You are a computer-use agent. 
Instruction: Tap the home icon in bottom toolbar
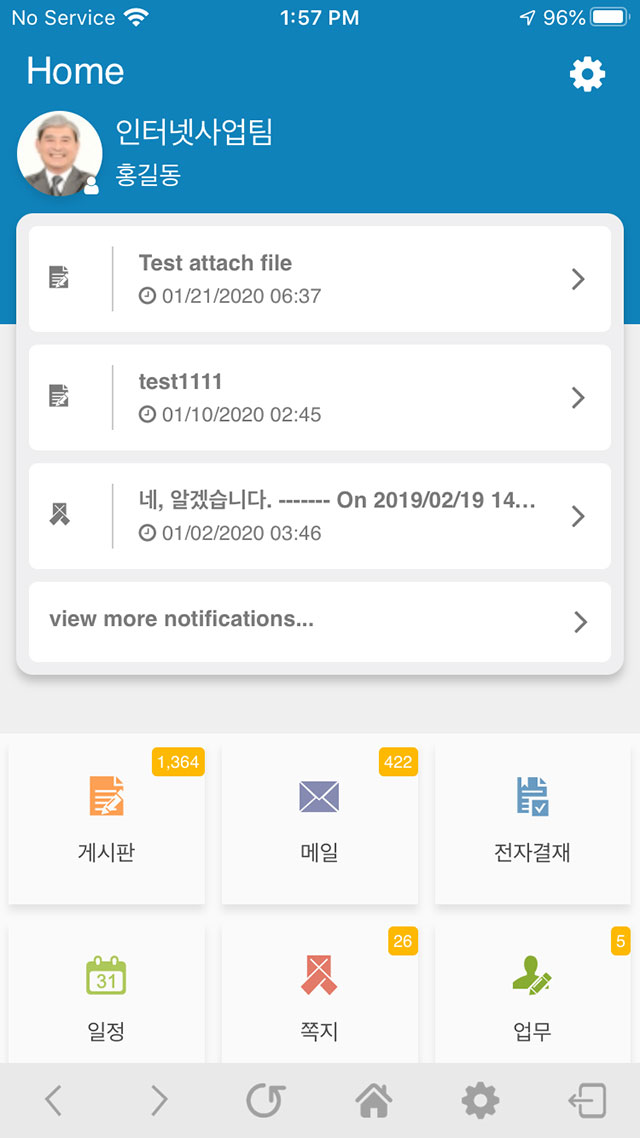373,1101
